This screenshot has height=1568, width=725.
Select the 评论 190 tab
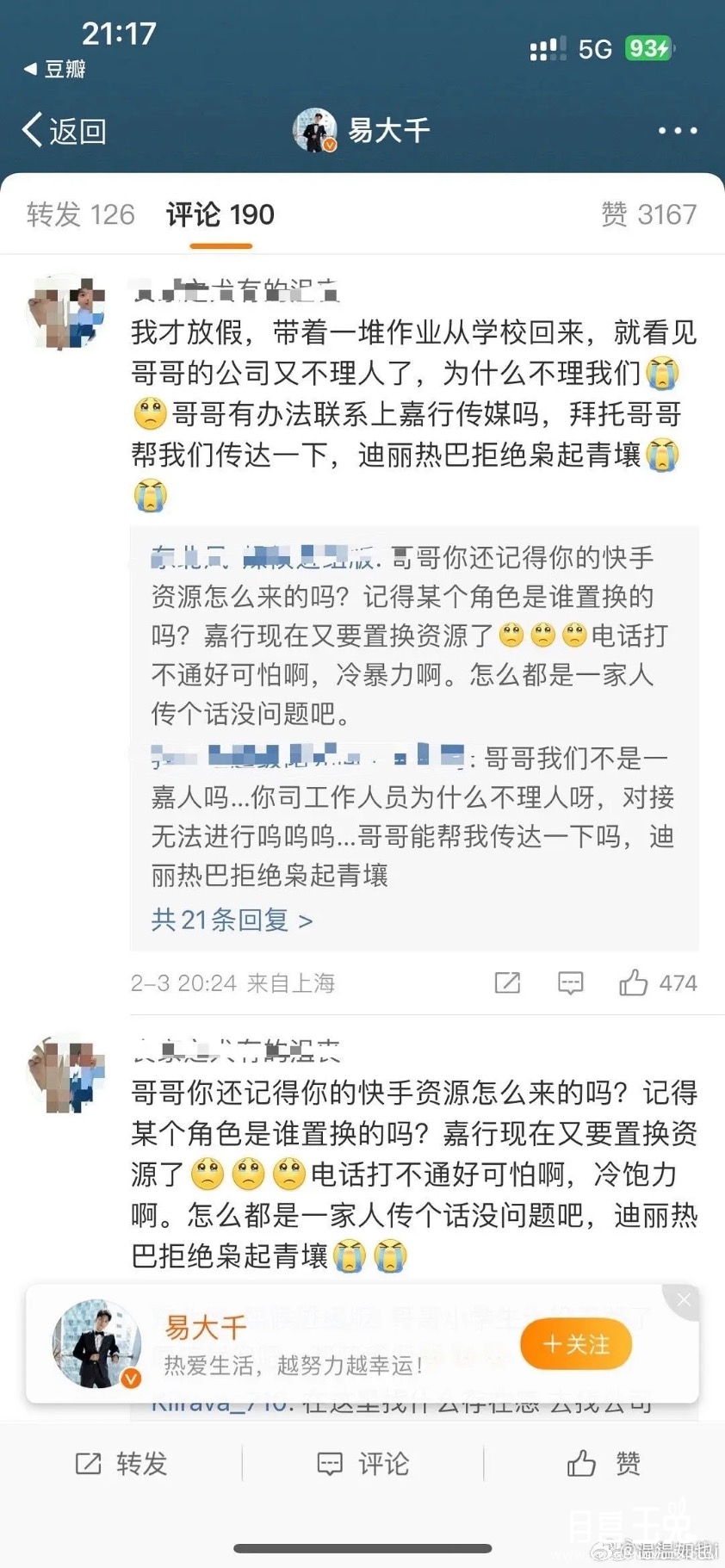[x=220, y=214]
